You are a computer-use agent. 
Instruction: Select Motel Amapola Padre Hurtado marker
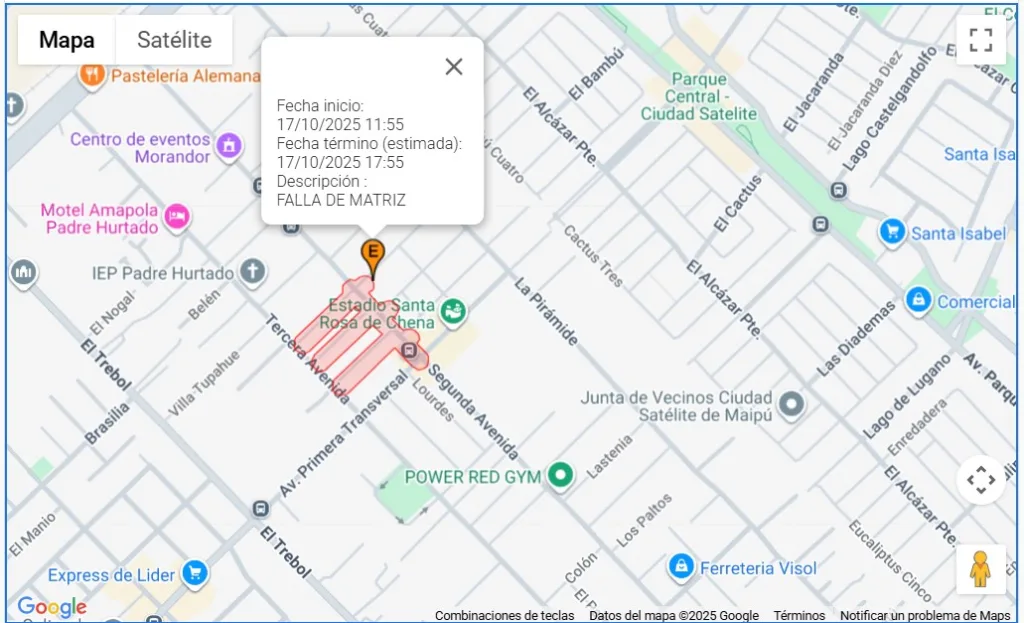(x=177, y=217)
